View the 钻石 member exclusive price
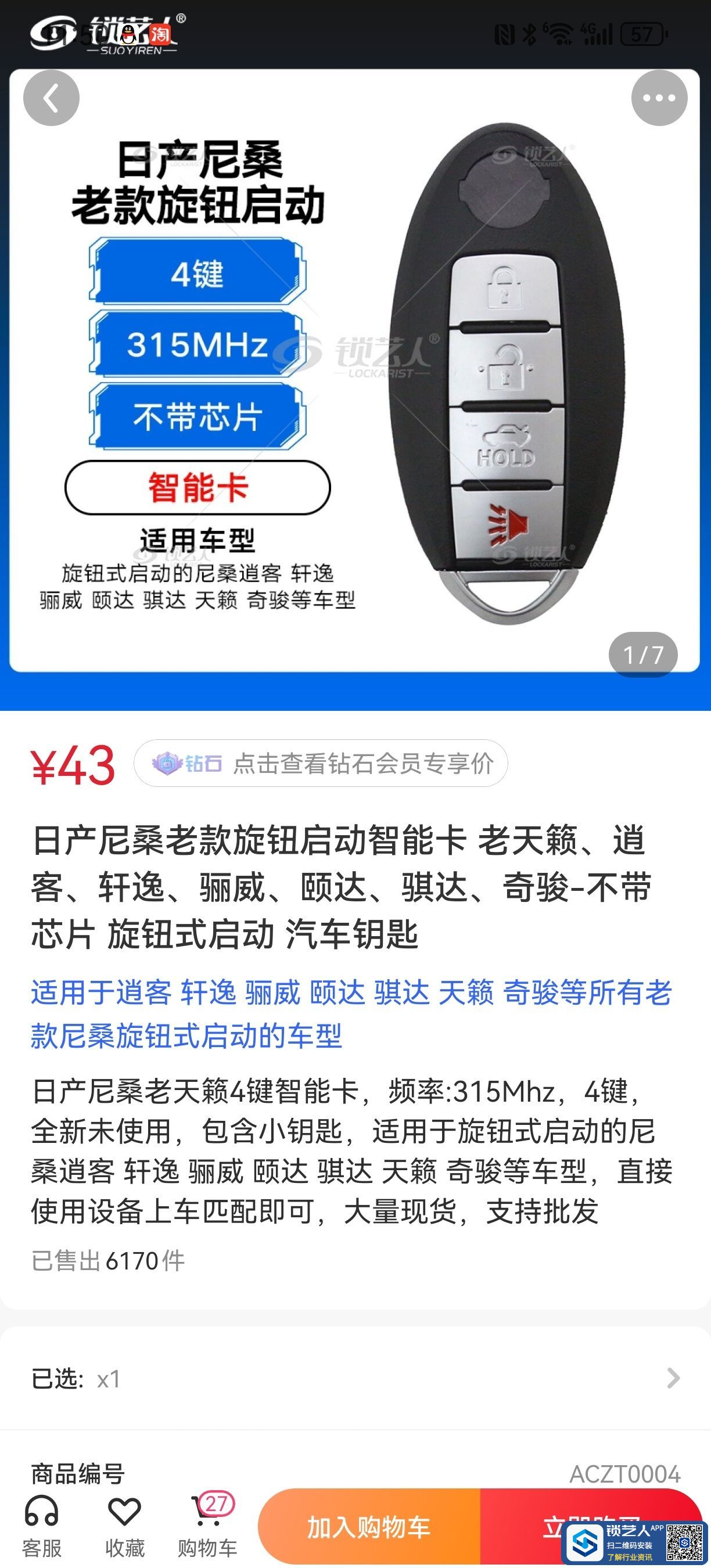This screenshot has height=1568, width=711. 321,763
